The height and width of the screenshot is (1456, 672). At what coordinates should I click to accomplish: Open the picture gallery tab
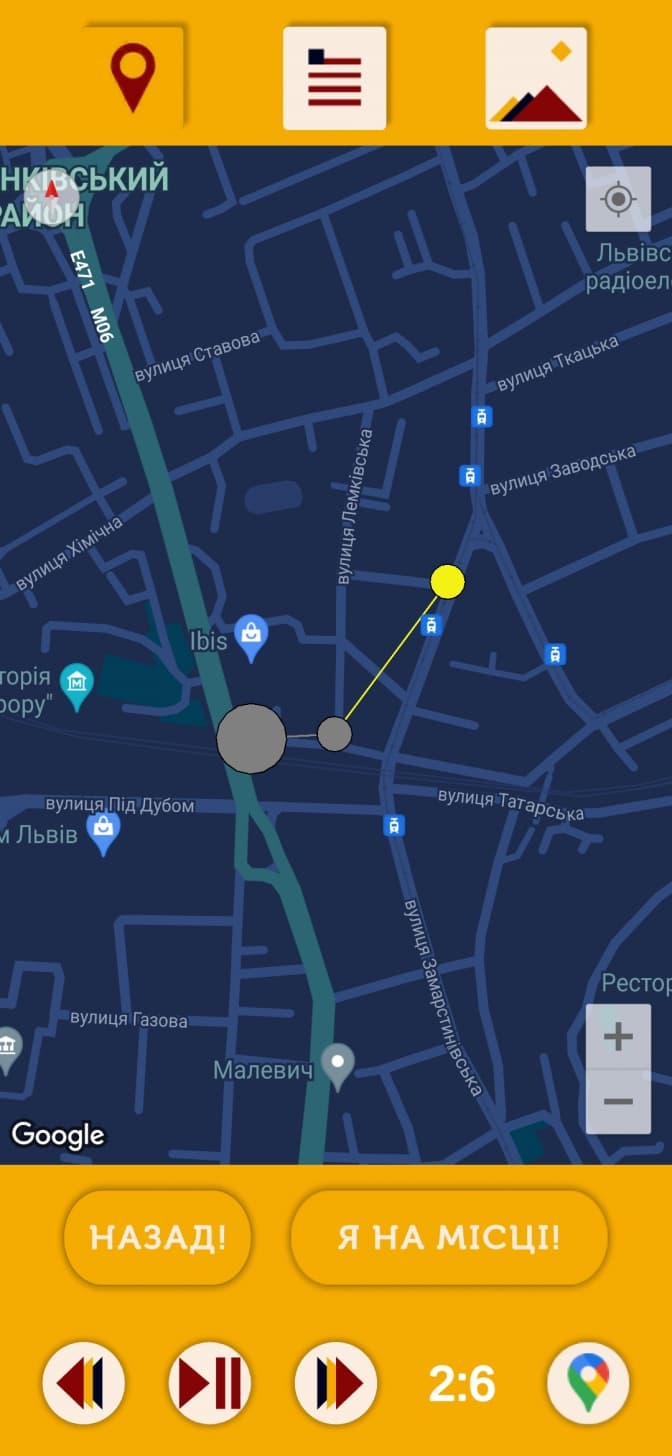(x=536, y=78)
